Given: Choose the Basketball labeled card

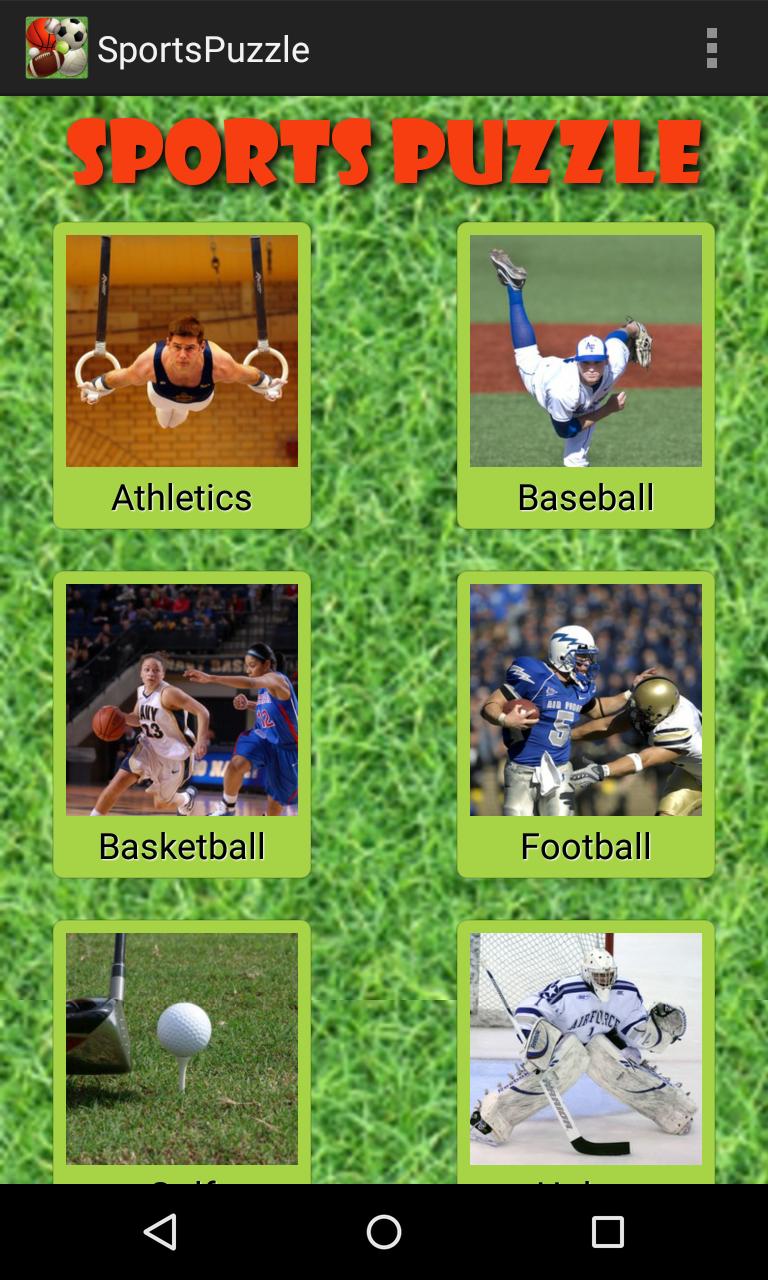Looking at the screenshot, I should [x=181, y=845].
